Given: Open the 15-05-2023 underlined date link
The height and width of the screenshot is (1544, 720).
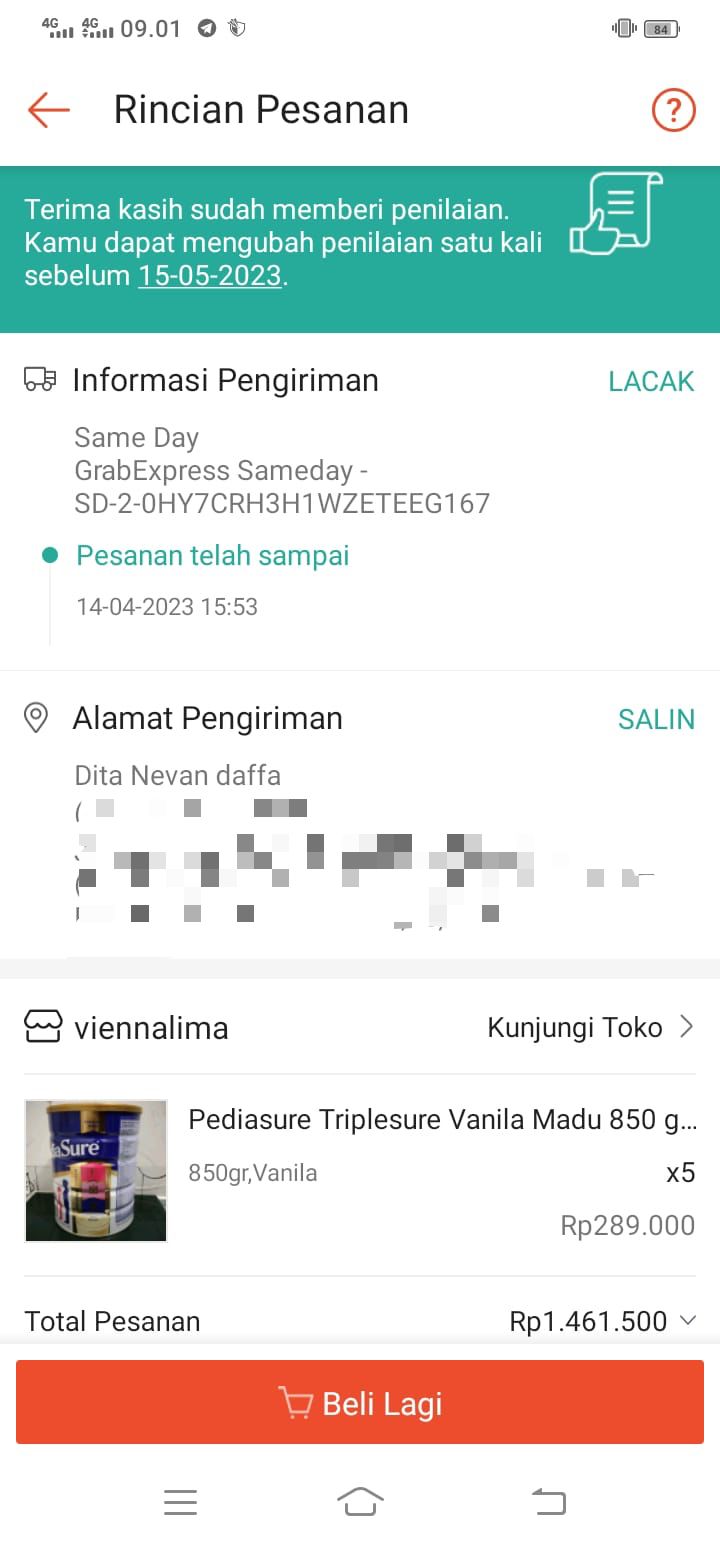Looking at the screenshot, I should (x=210, y=276).
